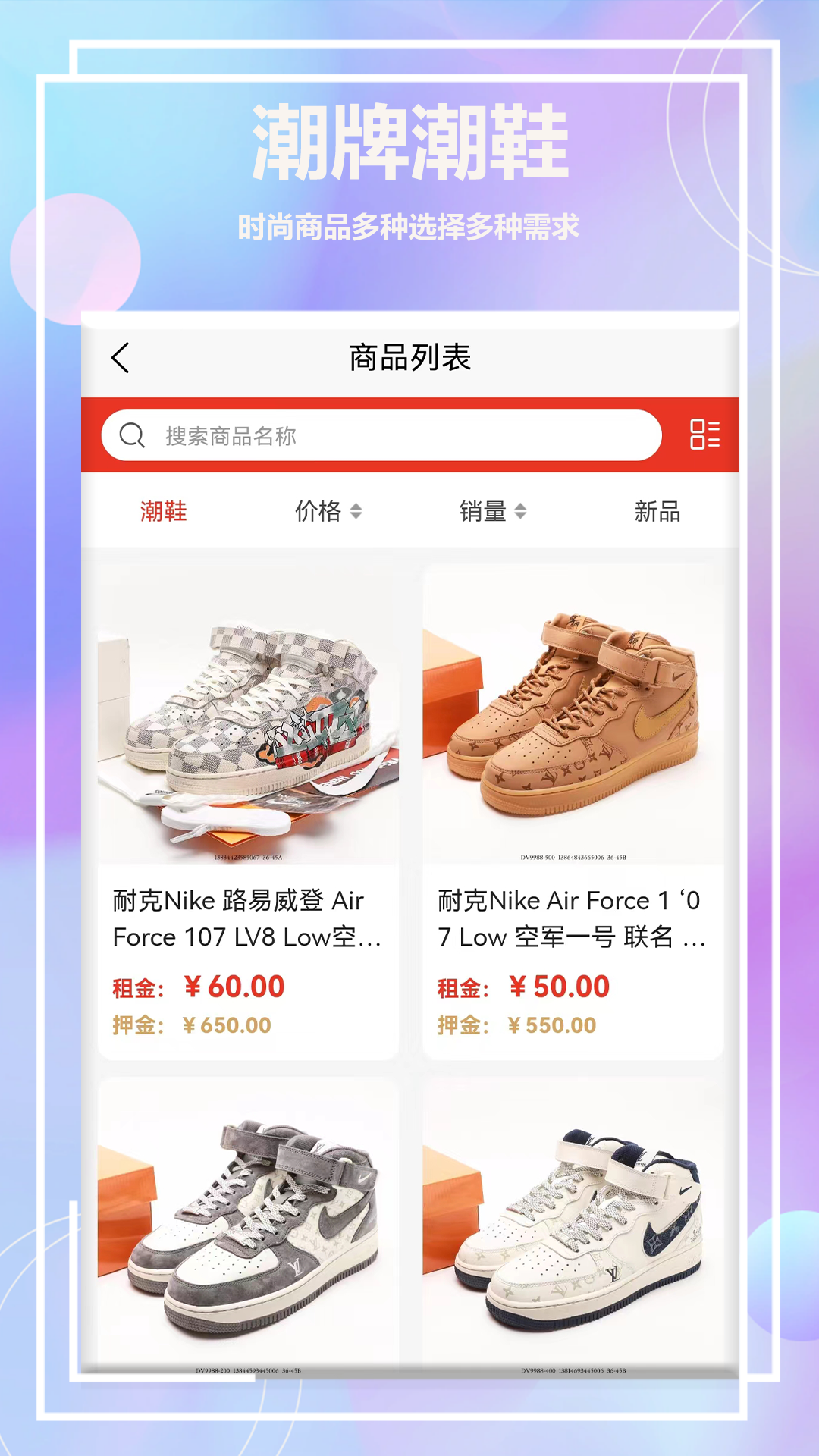Open the 耐克Nike 路易威登 Air Force product link
This screenshot has width=819, height=1456.
tap(245, 919)
